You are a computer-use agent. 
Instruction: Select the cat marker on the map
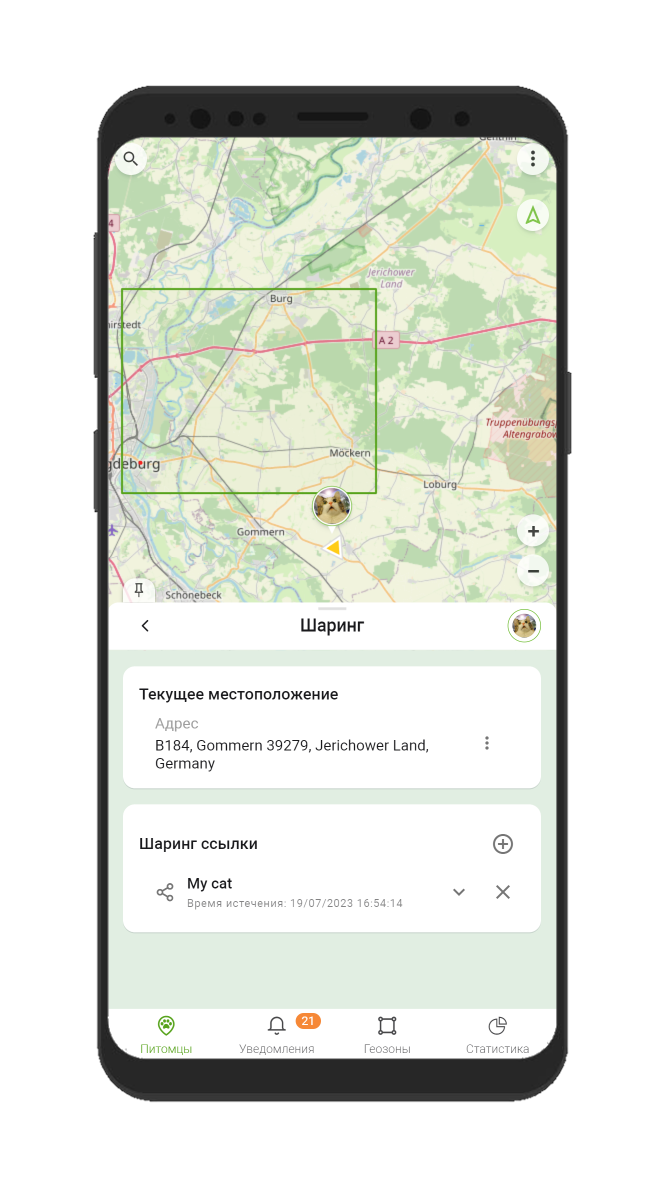coord(332,506)
